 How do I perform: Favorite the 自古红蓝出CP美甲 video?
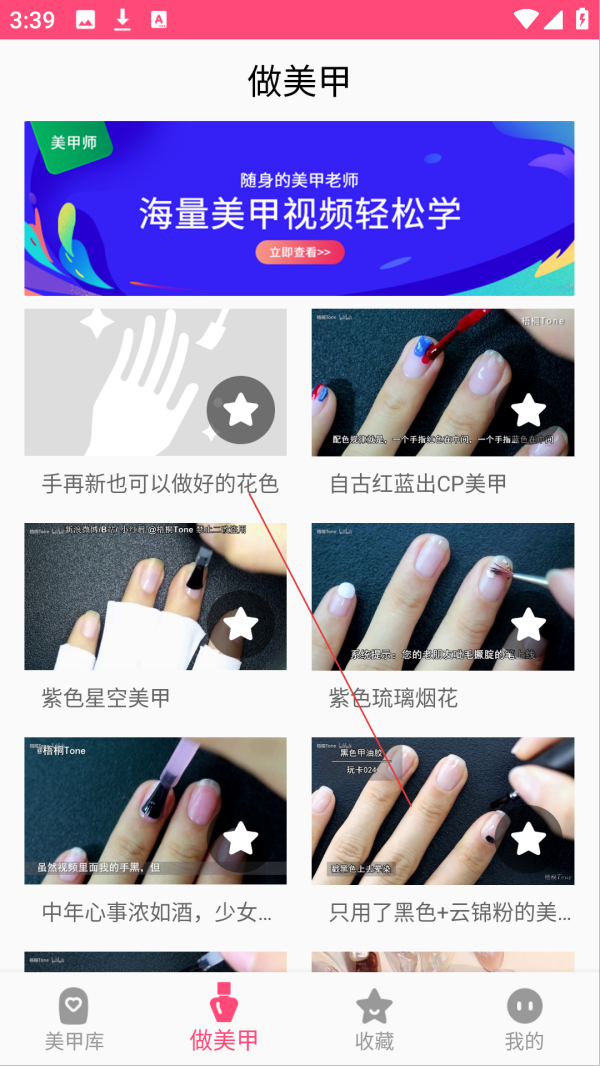[x=528, y=410]
